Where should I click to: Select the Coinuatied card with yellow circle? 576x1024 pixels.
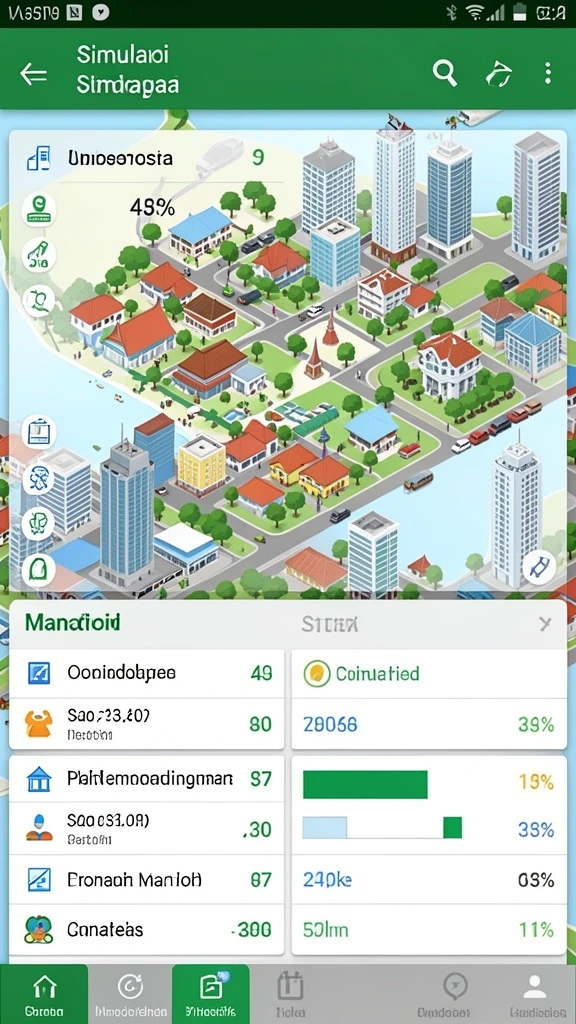click(x=428, y=673)
